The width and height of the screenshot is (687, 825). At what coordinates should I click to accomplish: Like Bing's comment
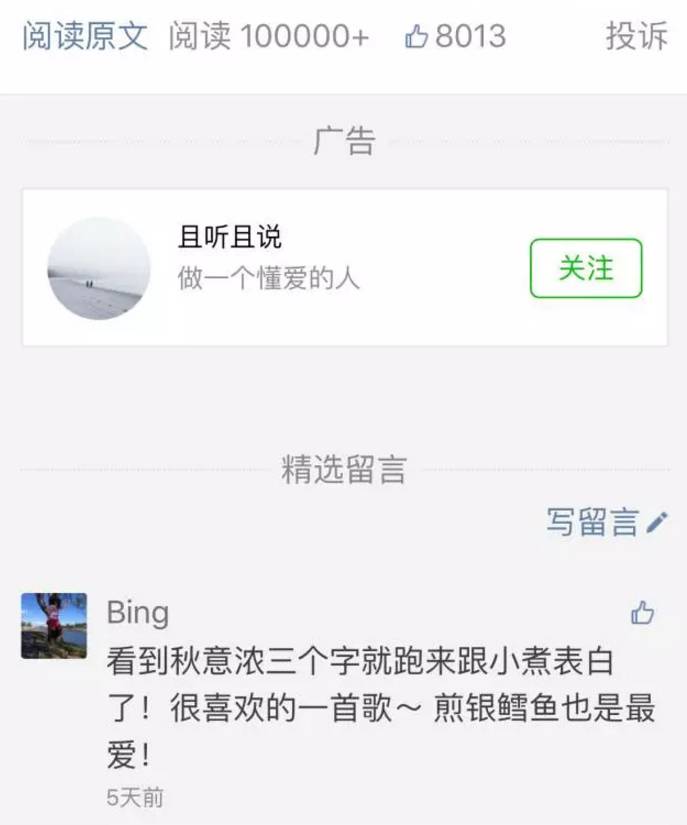642,613
